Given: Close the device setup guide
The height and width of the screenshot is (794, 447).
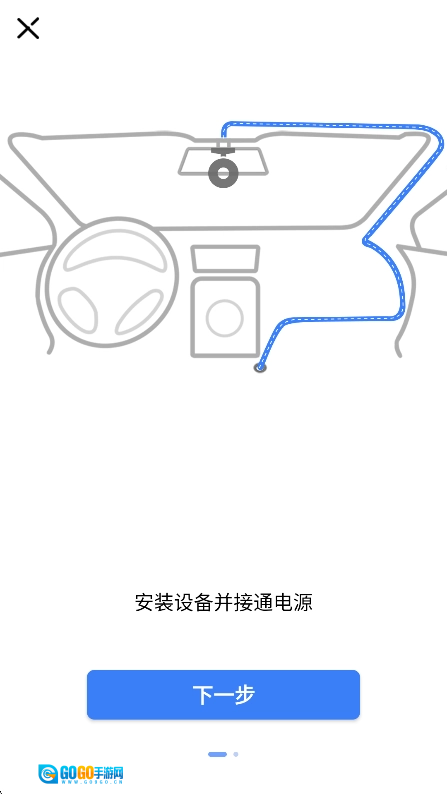Looking at the screenshot, I should coord(28,28).
